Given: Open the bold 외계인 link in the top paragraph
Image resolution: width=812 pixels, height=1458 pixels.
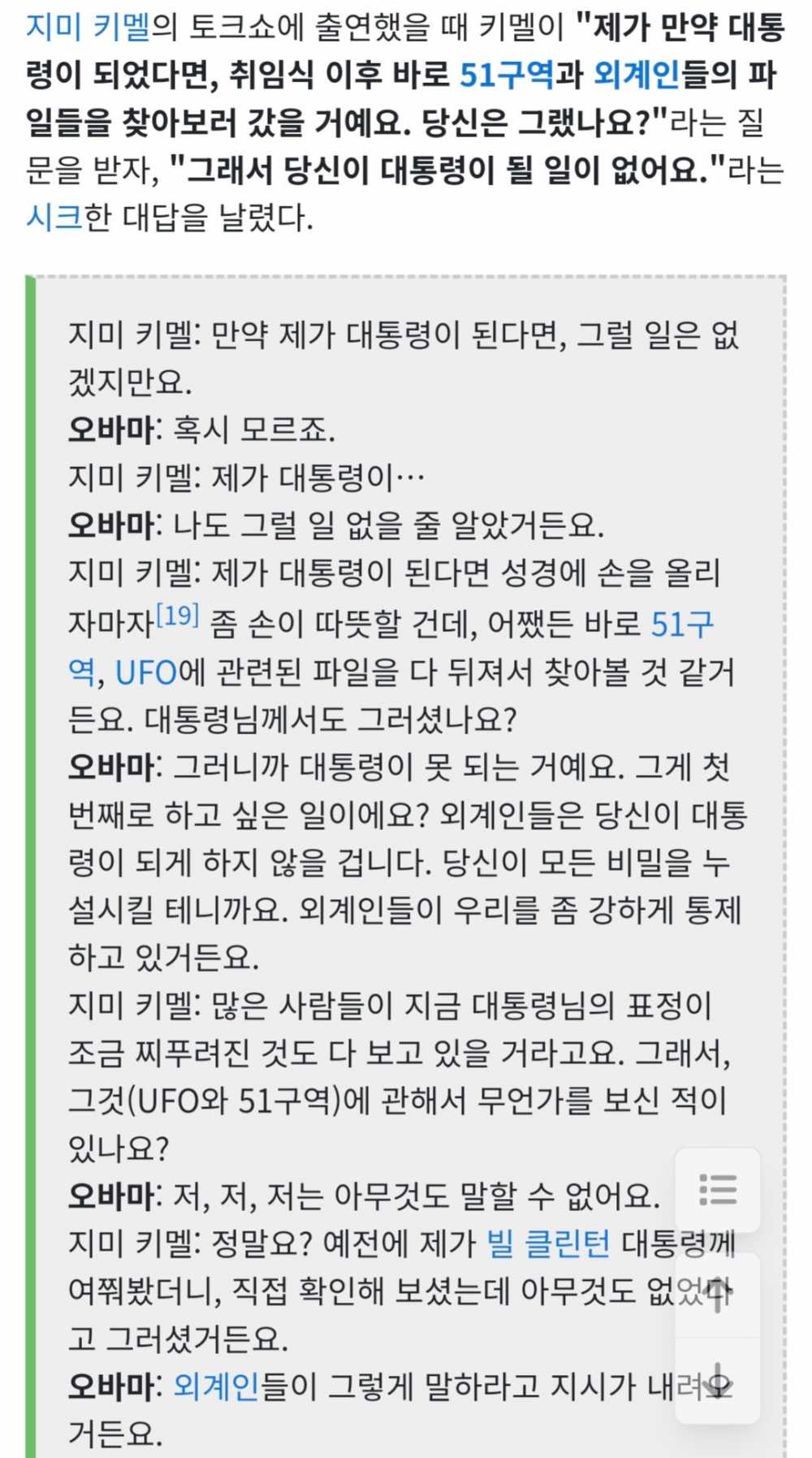Looking at the screenshot, I should coord(637,75).
